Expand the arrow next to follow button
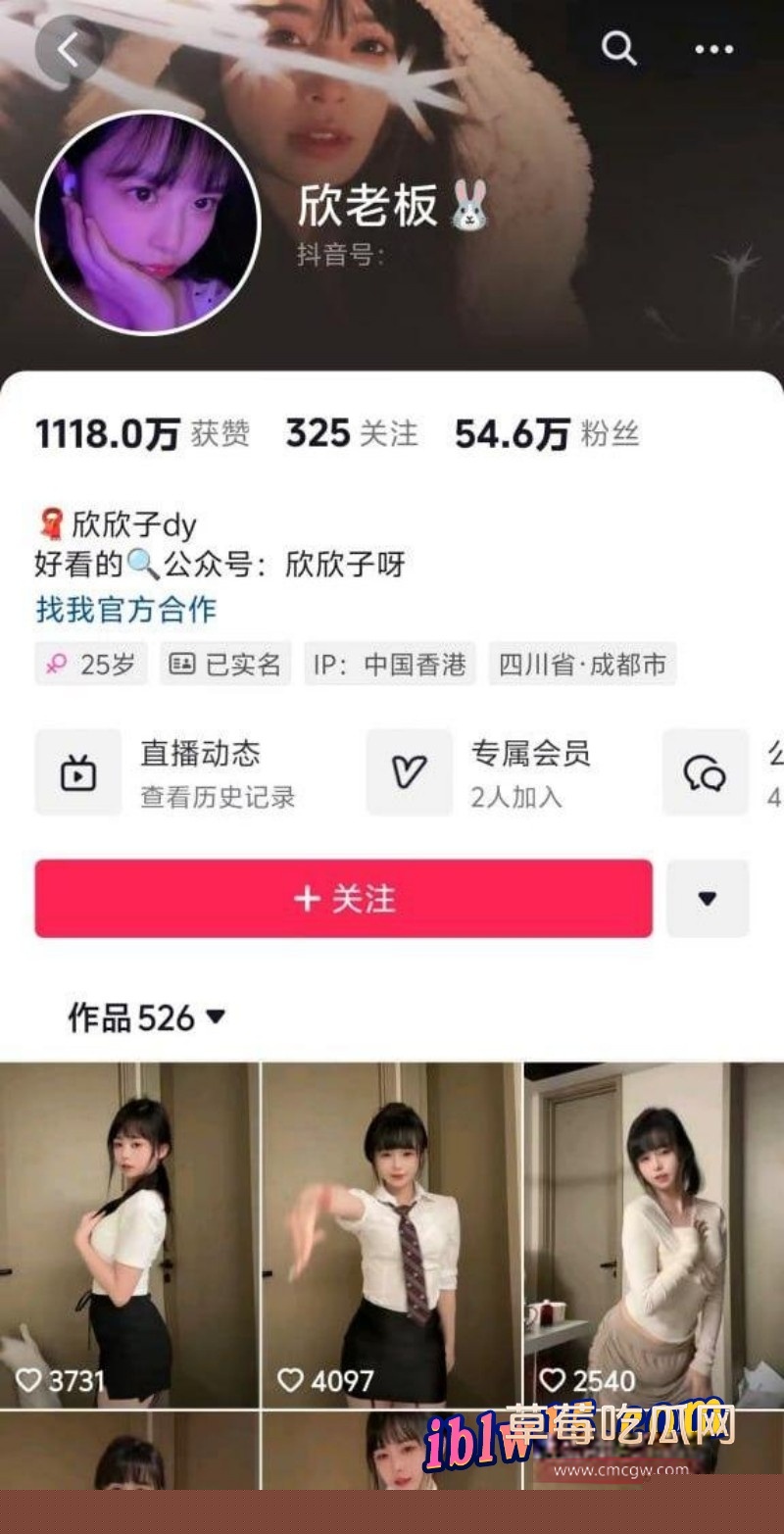 [x=708, y=898]
